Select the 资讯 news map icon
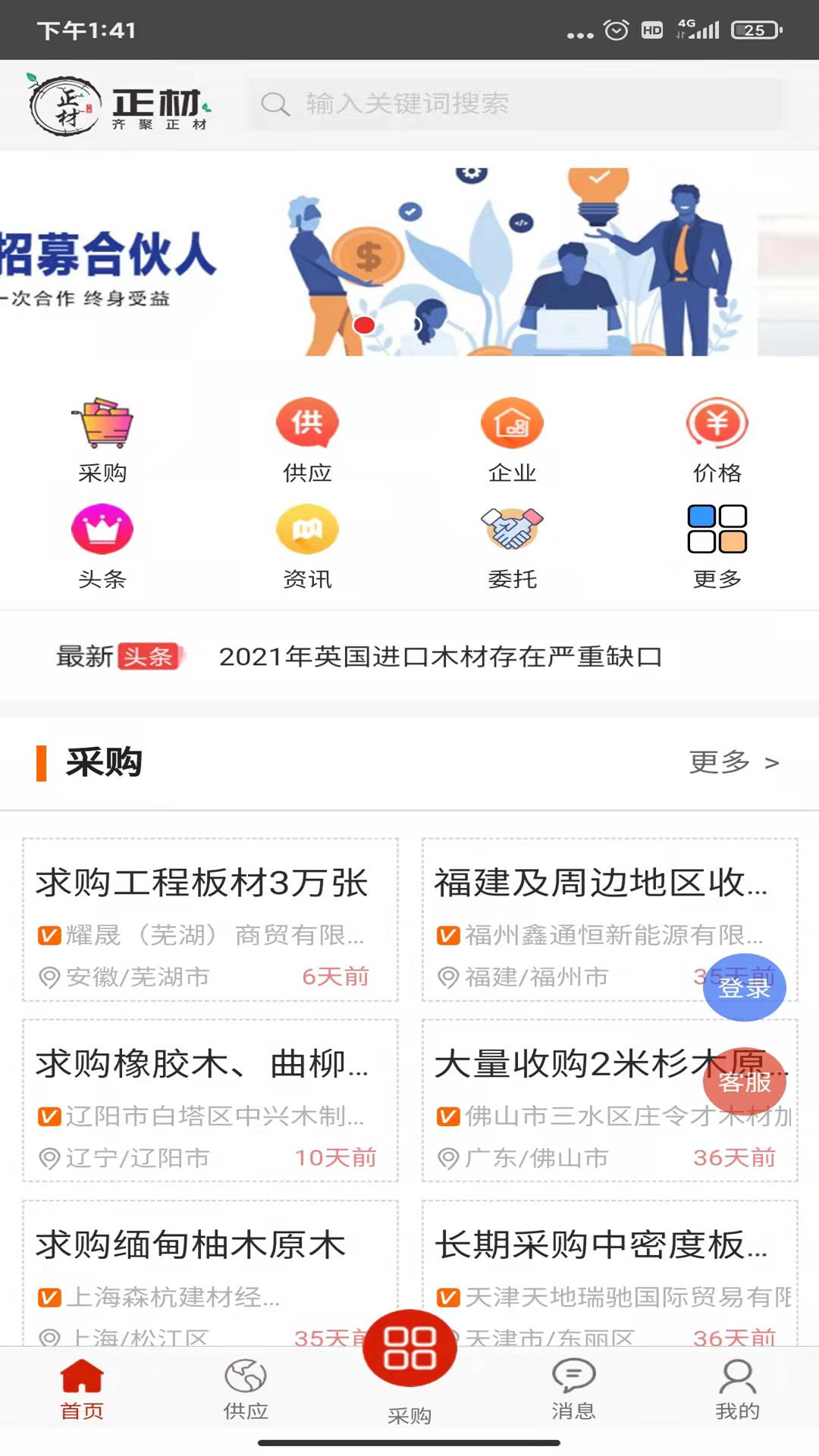The height and width of the screenshot is (1456, 819). (307, 529)
